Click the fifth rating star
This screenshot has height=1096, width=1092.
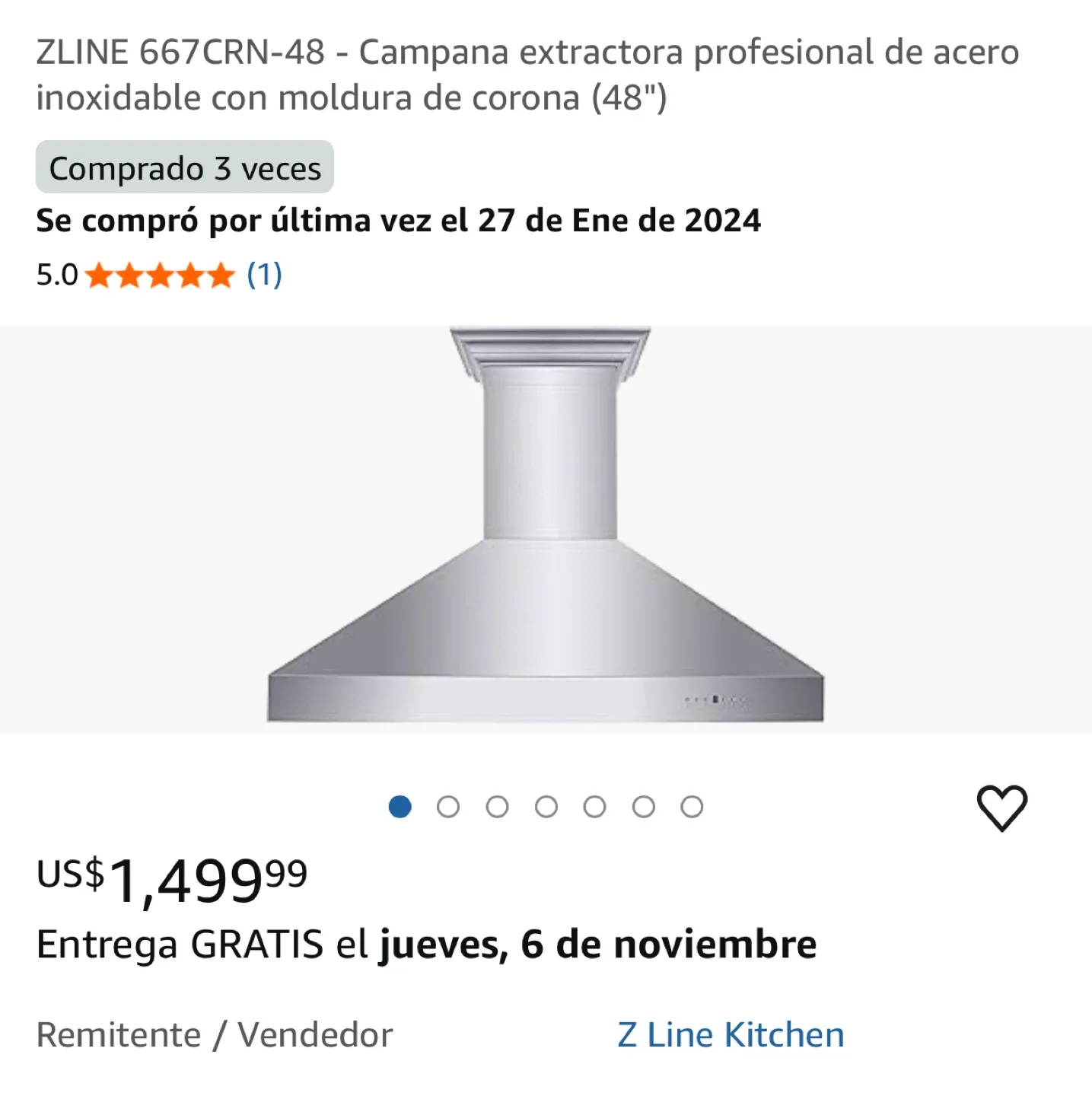coord(220,275)
